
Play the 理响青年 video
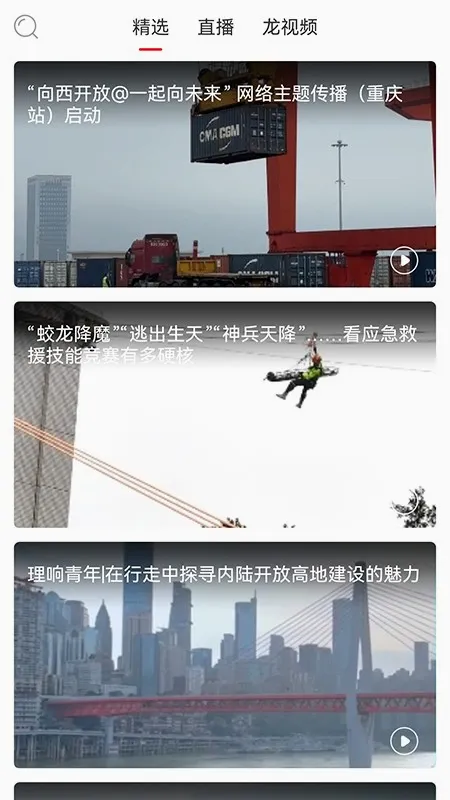coord(404,741)
